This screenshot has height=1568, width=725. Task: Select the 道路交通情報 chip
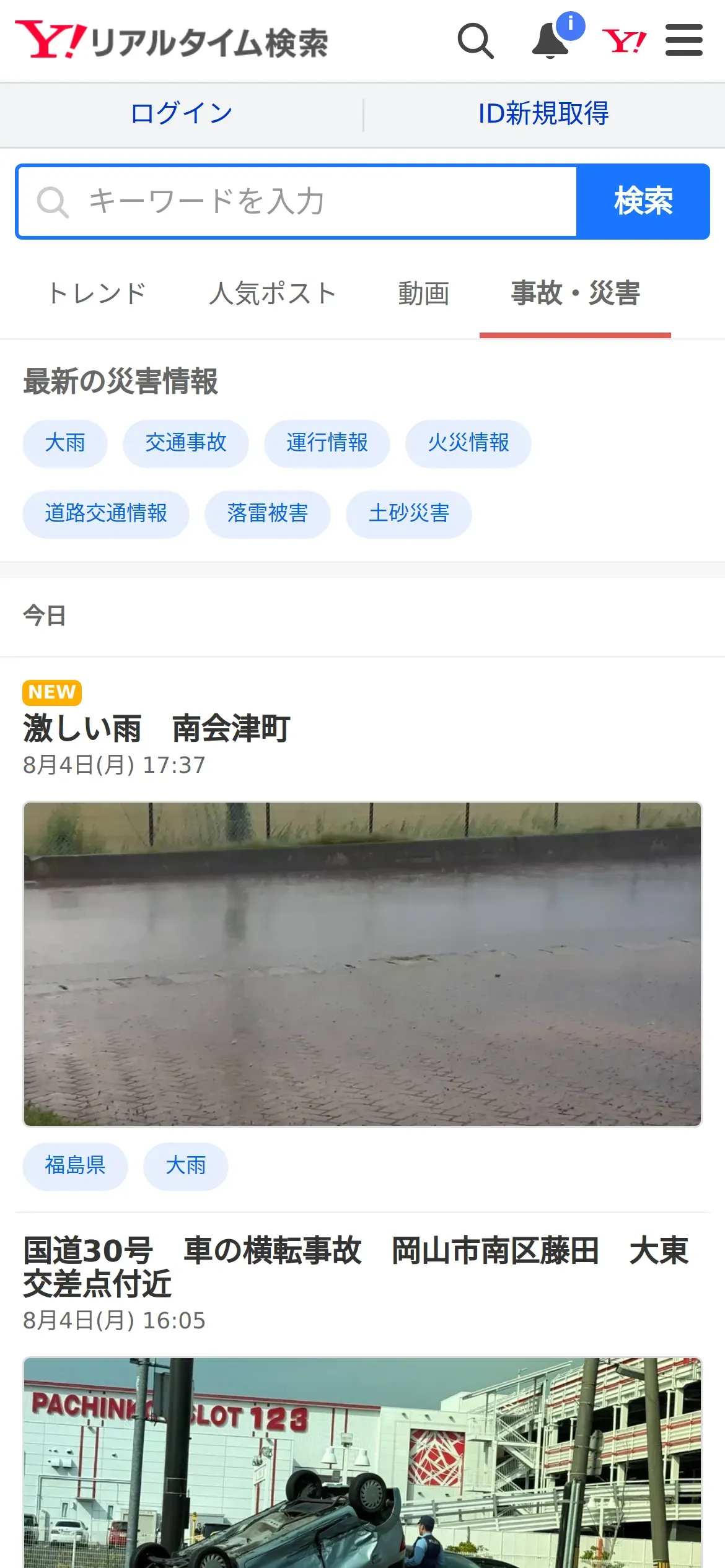tap(106, 514)
